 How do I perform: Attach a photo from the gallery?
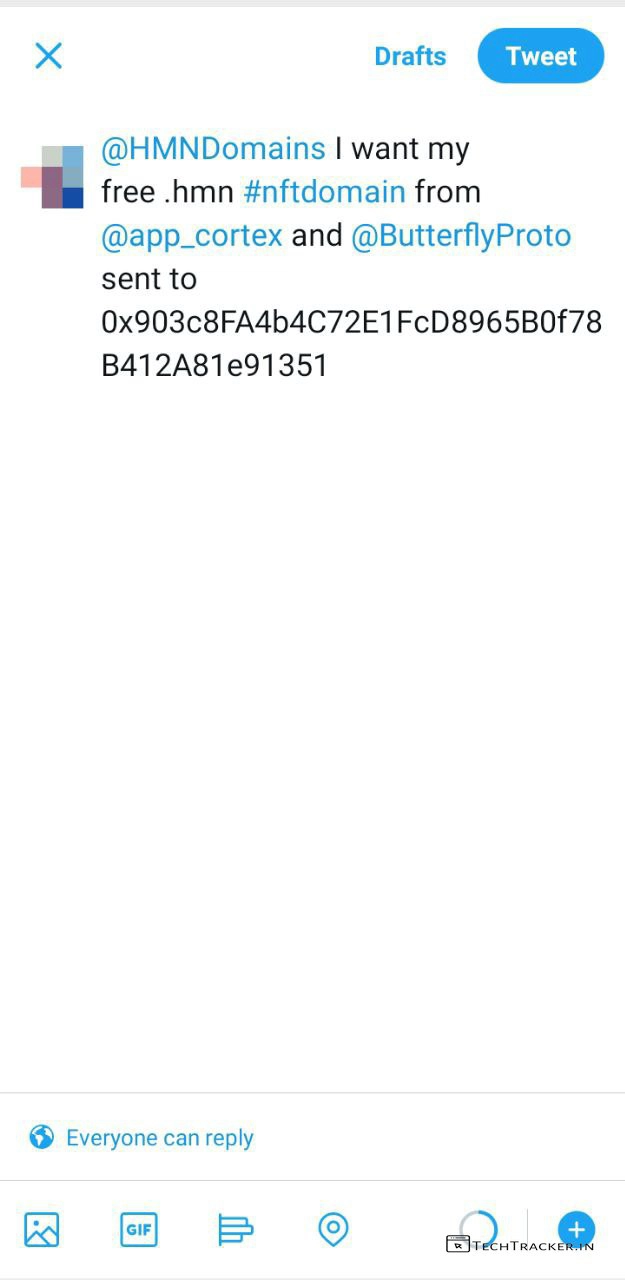pos(42,1229)
